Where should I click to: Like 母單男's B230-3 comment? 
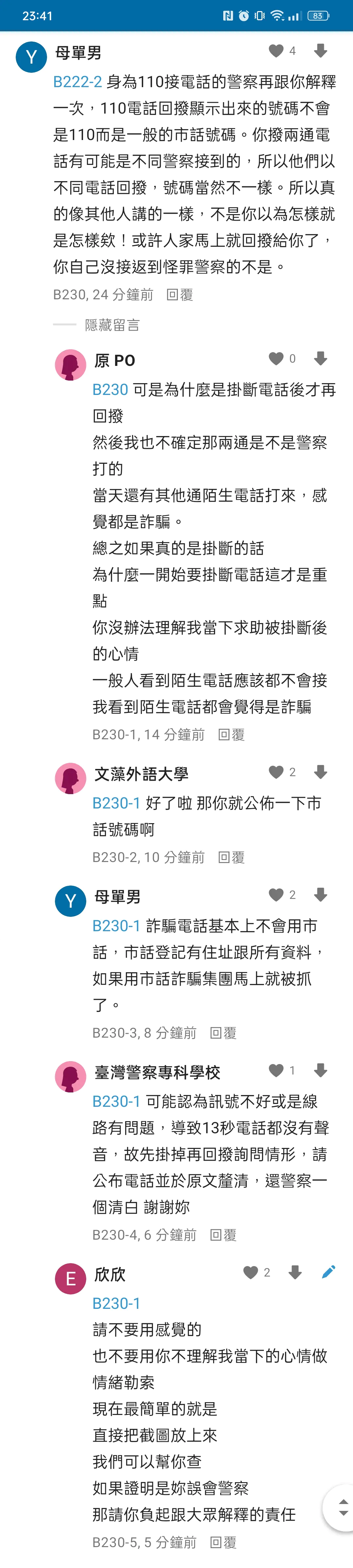click(x=276, y=895)
